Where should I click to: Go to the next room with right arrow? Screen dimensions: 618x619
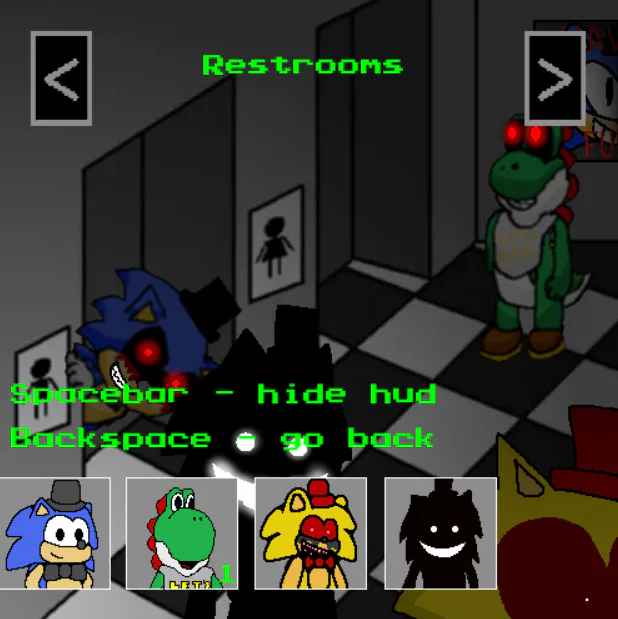coord(555,78)
